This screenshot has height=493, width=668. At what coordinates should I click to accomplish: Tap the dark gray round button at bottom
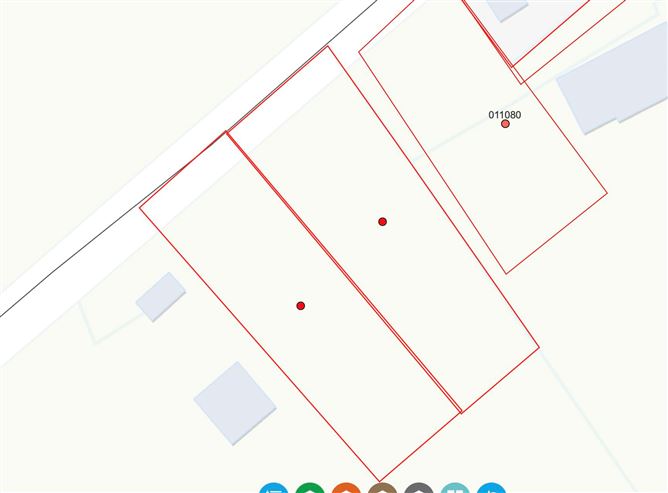point(418,489)
